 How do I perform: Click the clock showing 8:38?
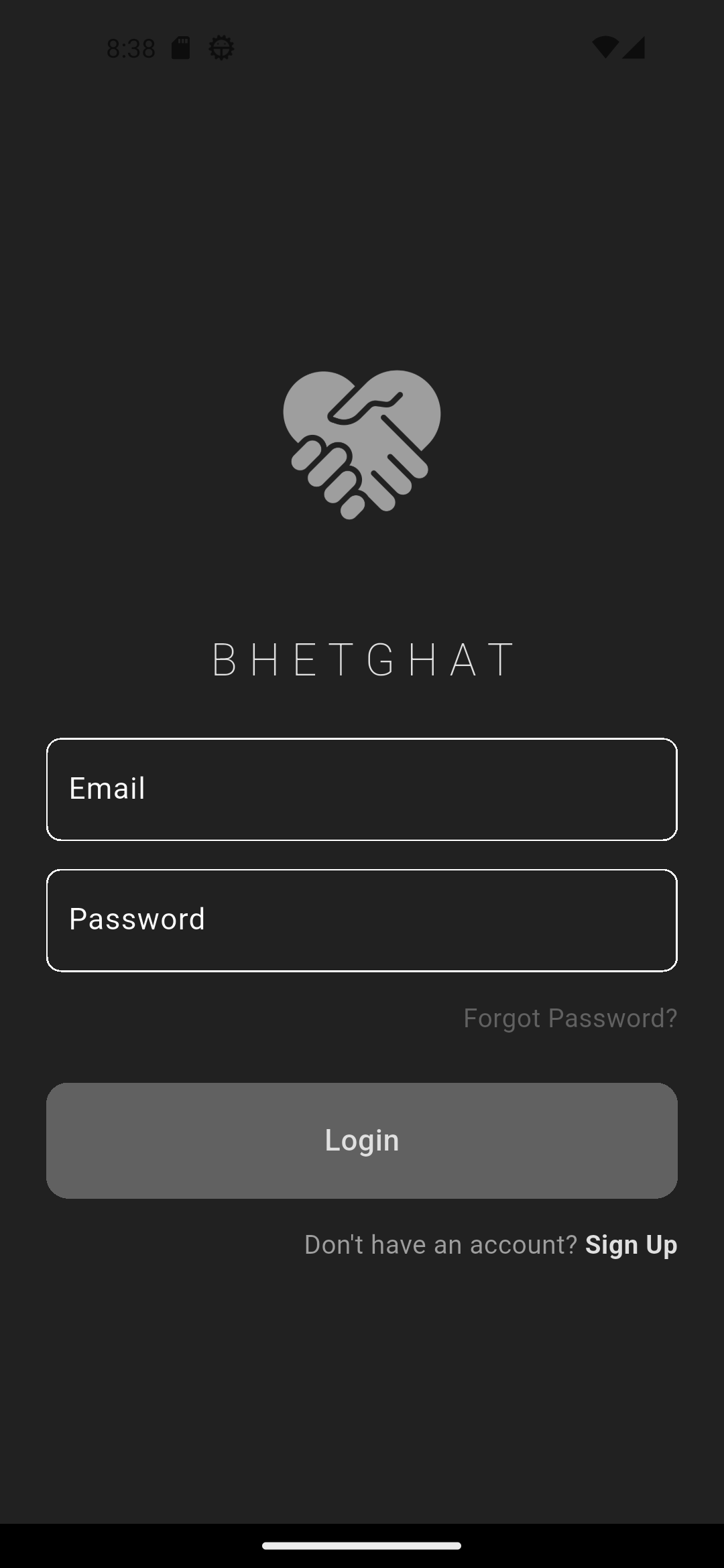coord(131,47)
